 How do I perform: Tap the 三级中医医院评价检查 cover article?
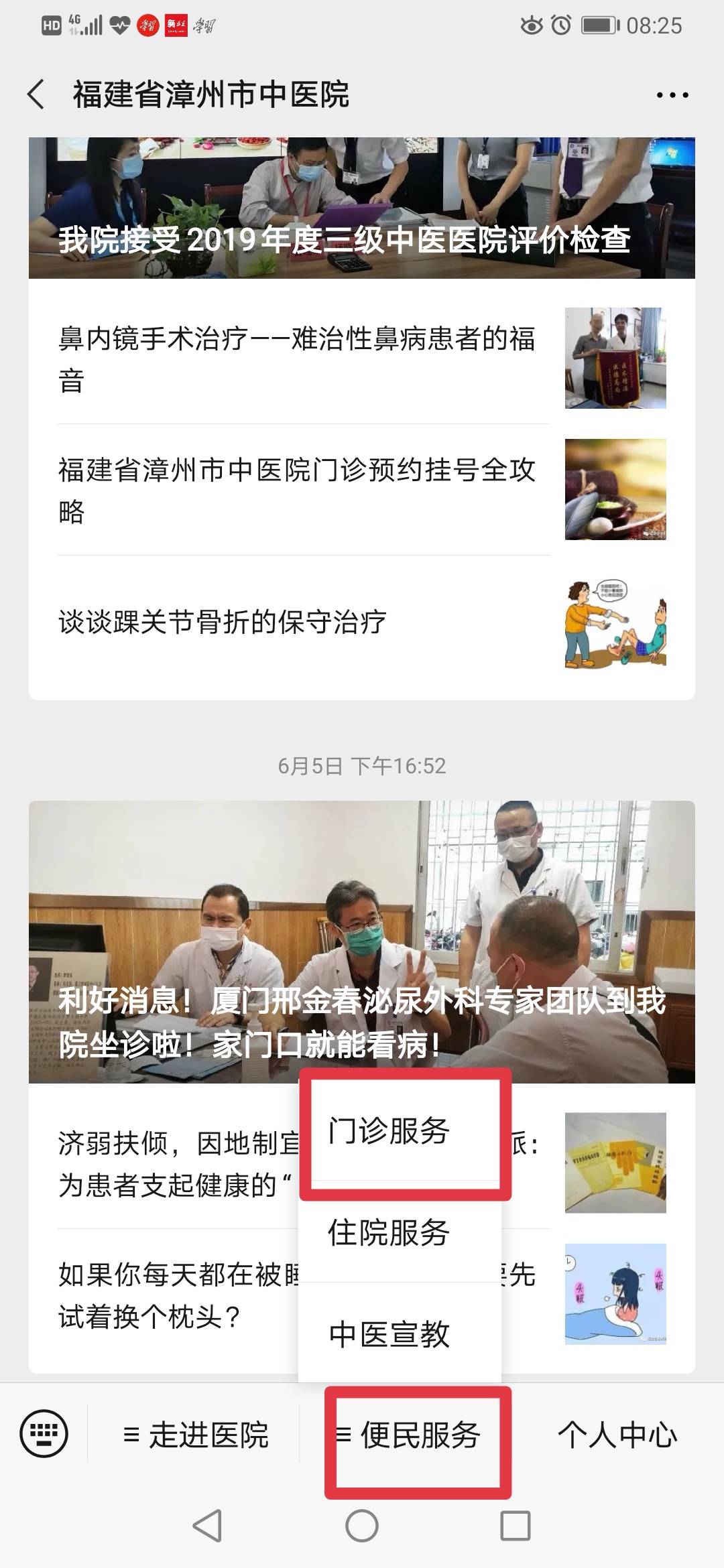[362, 208]
